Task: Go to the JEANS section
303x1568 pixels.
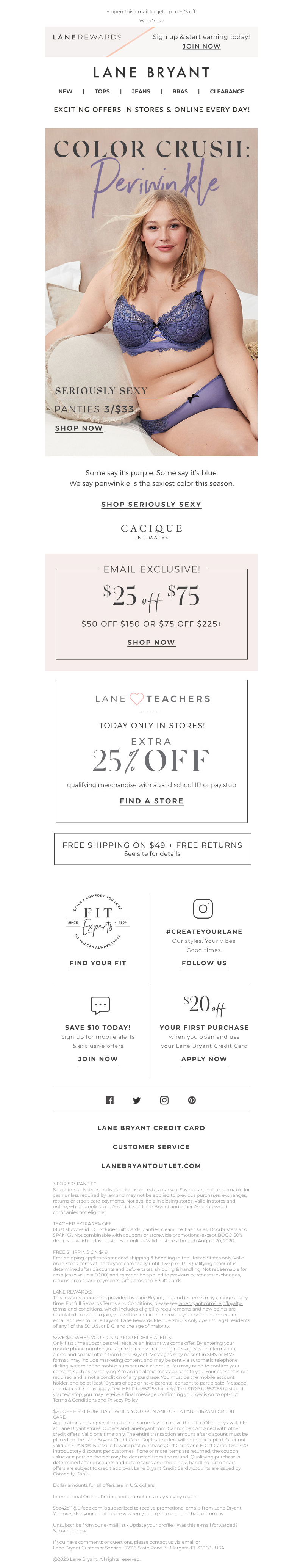Action: (x=141, y=91)
